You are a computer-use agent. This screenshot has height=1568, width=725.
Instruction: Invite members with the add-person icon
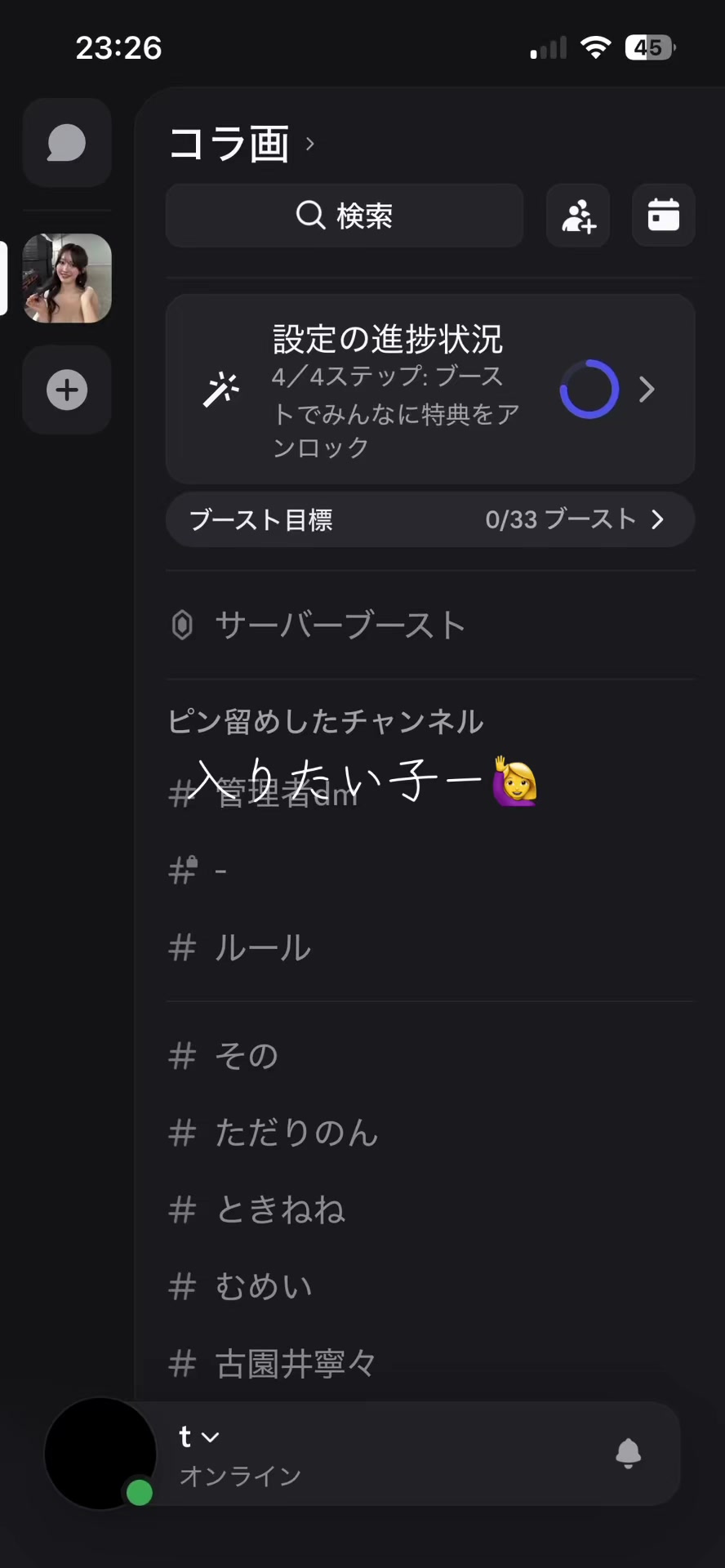click(578, 216)
